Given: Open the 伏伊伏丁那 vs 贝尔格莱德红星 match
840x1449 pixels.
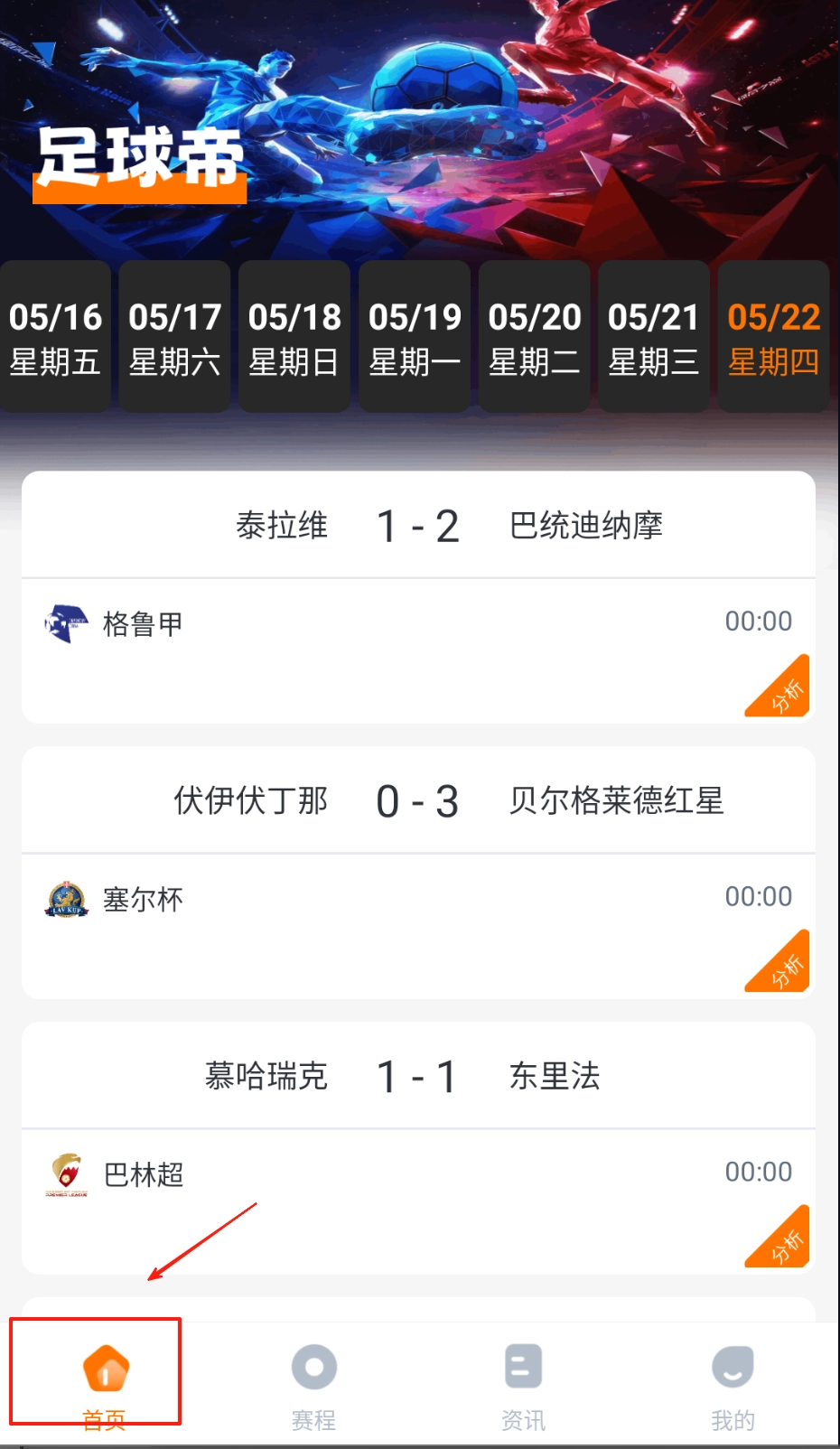Looking at the screenshot, I should click(x=418, y=801).
